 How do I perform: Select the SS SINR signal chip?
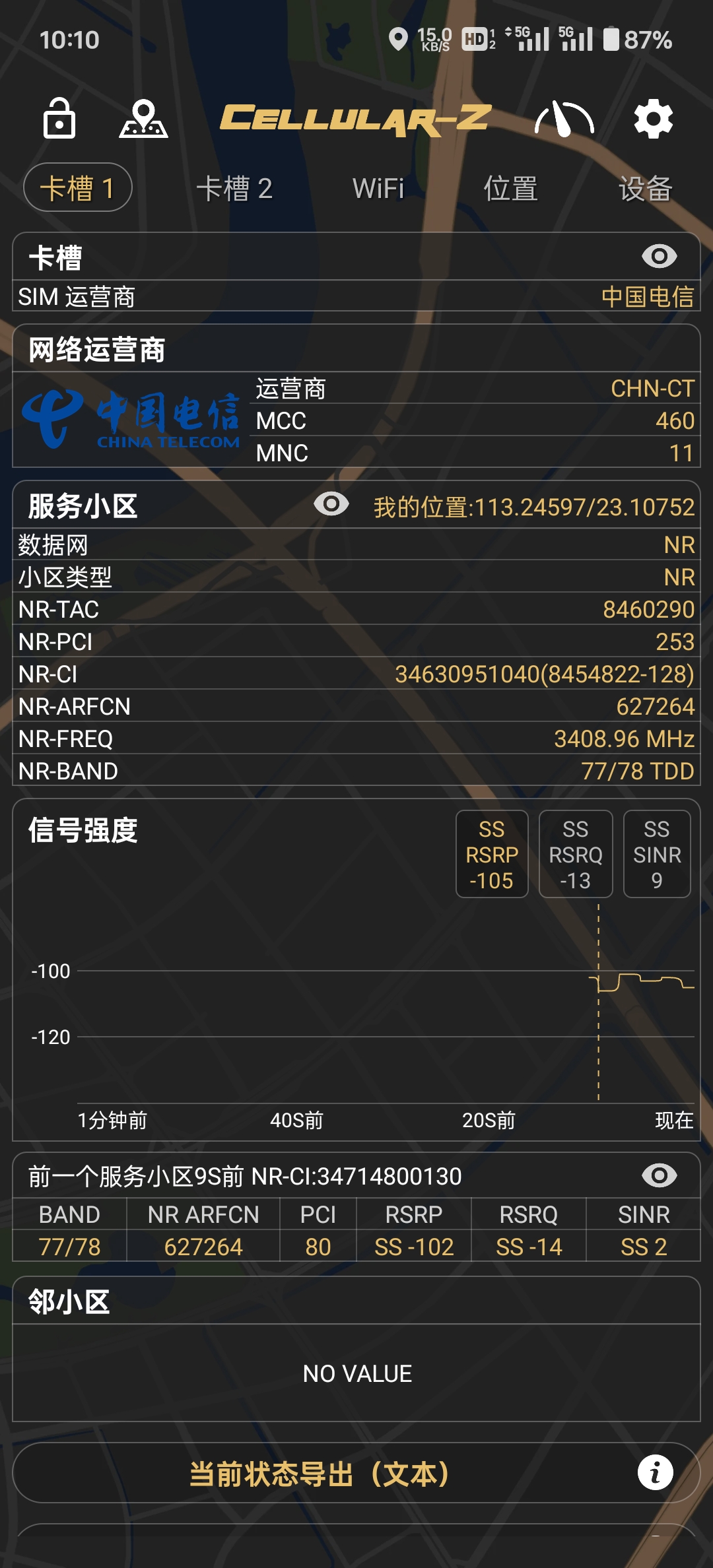657,854
